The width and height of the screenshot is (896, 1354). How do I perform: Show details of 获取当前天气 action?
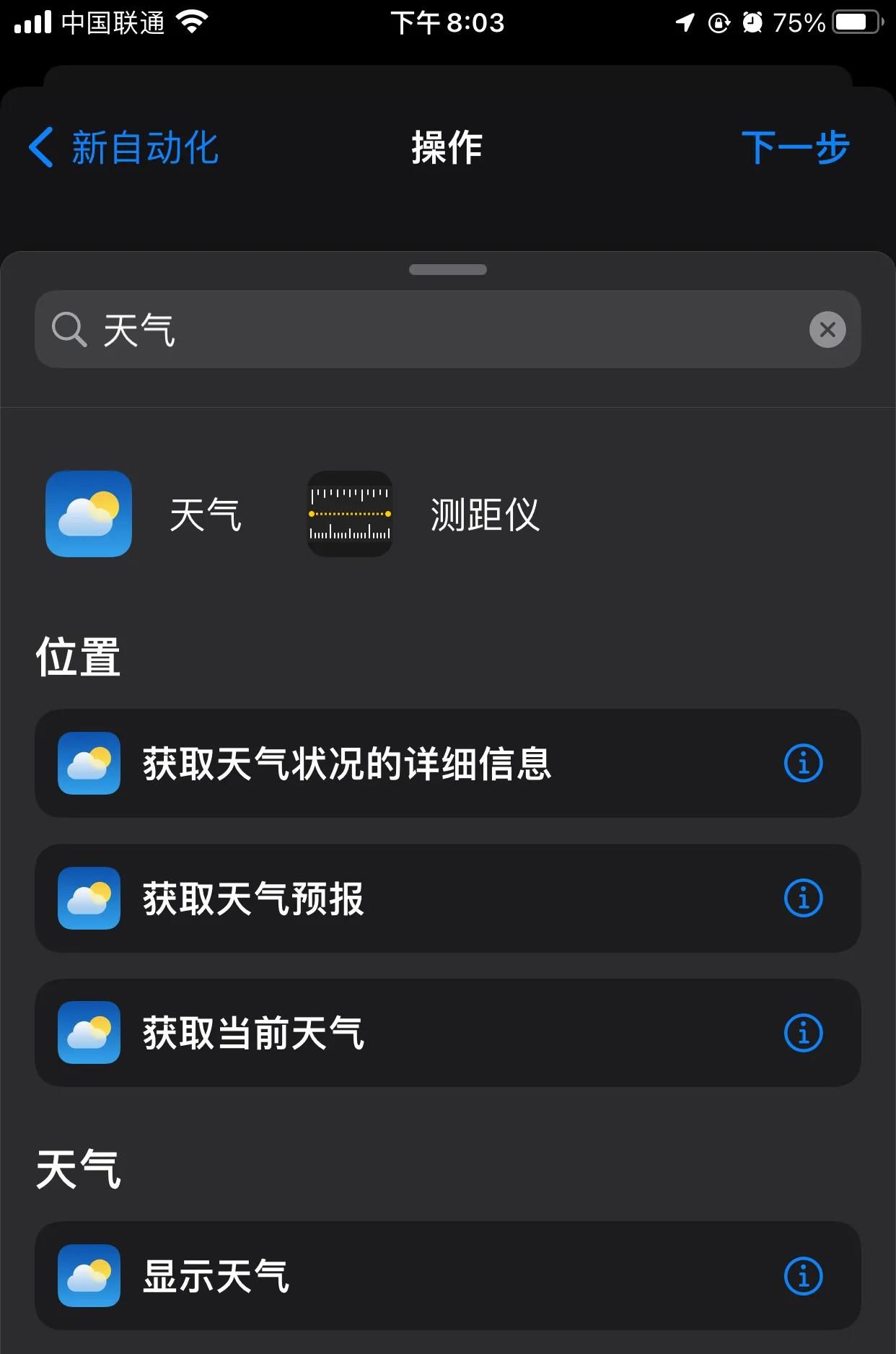point(803,1034)
